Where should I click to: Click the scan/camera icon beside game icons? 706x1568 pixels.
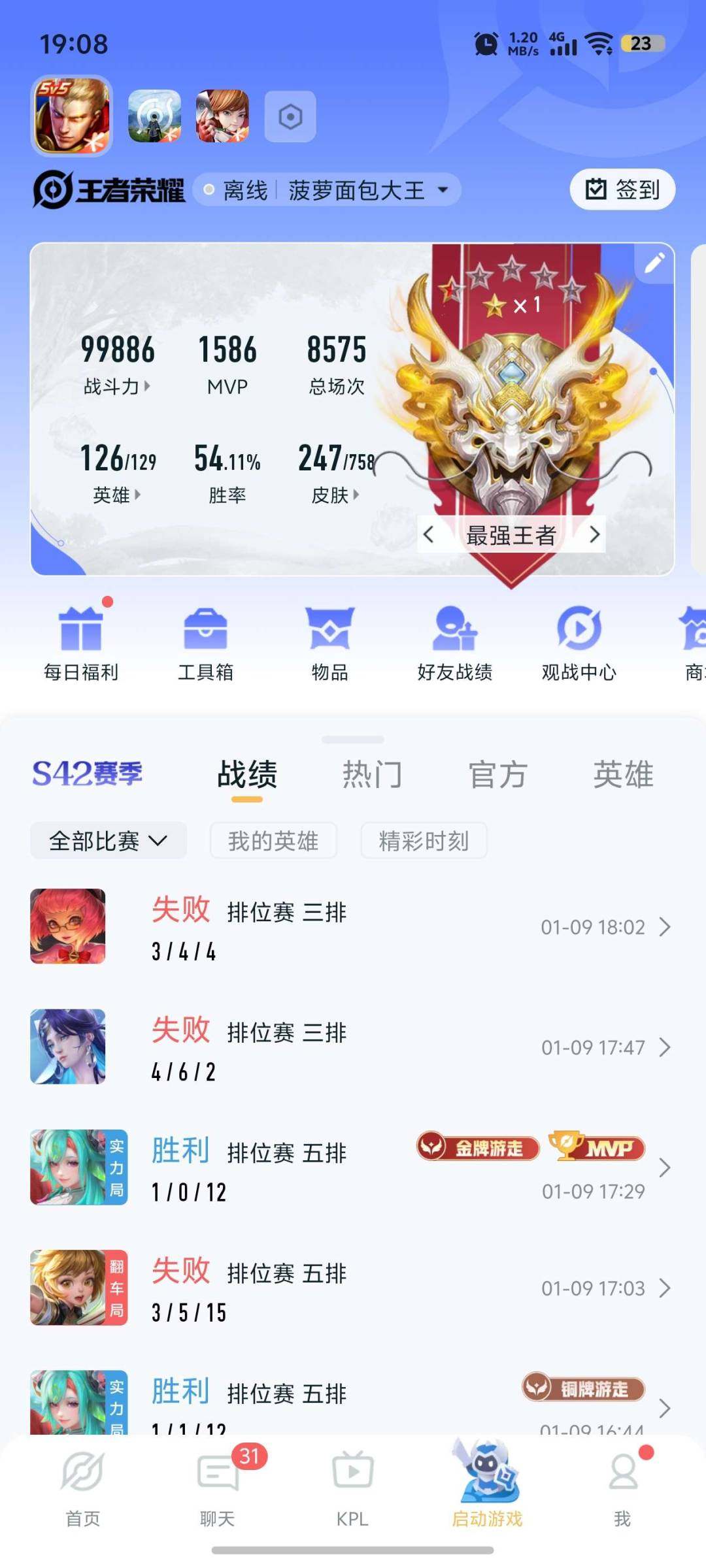290,115
